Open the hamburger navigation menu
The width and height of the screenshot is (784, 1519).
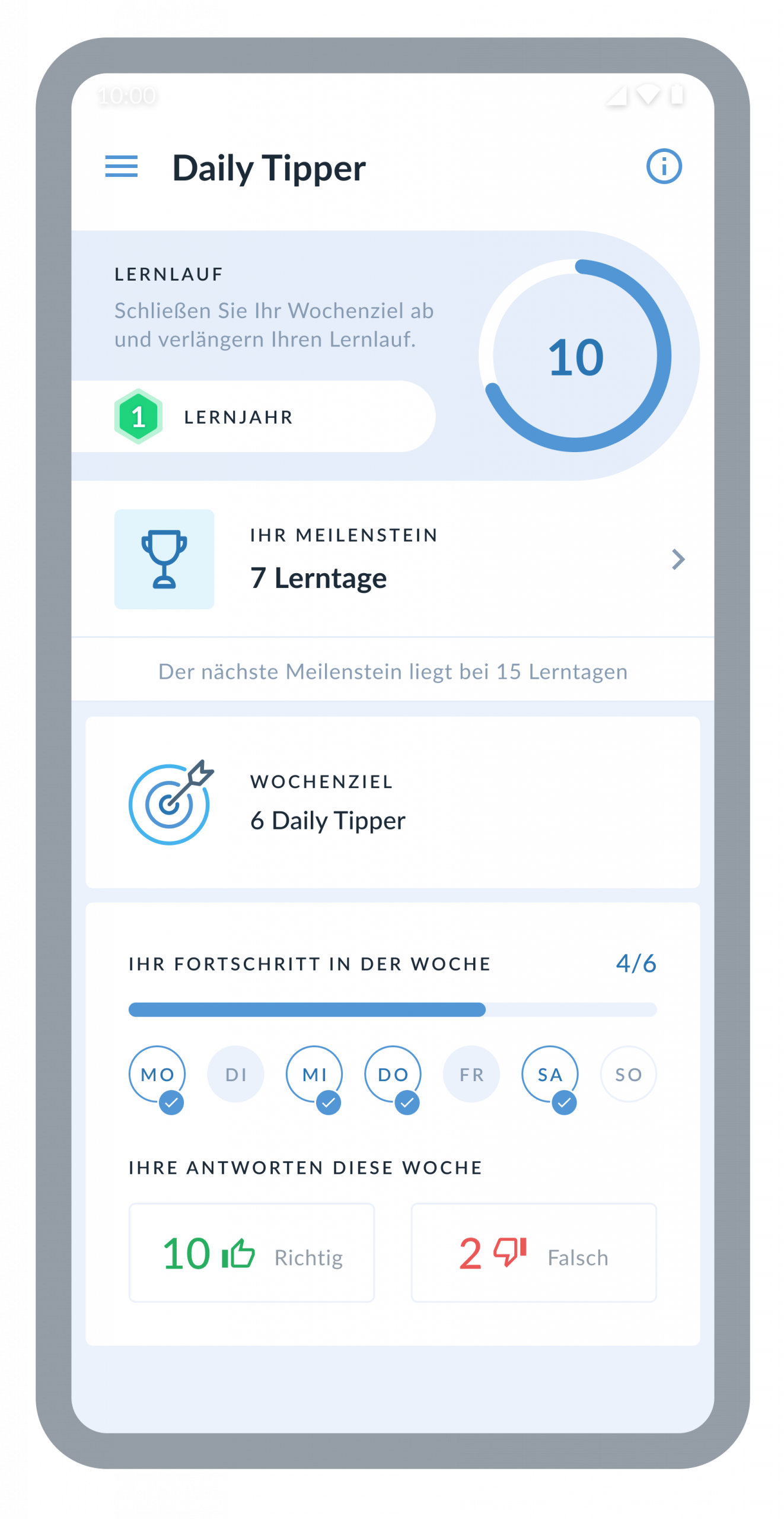click(x=121, y=167)
